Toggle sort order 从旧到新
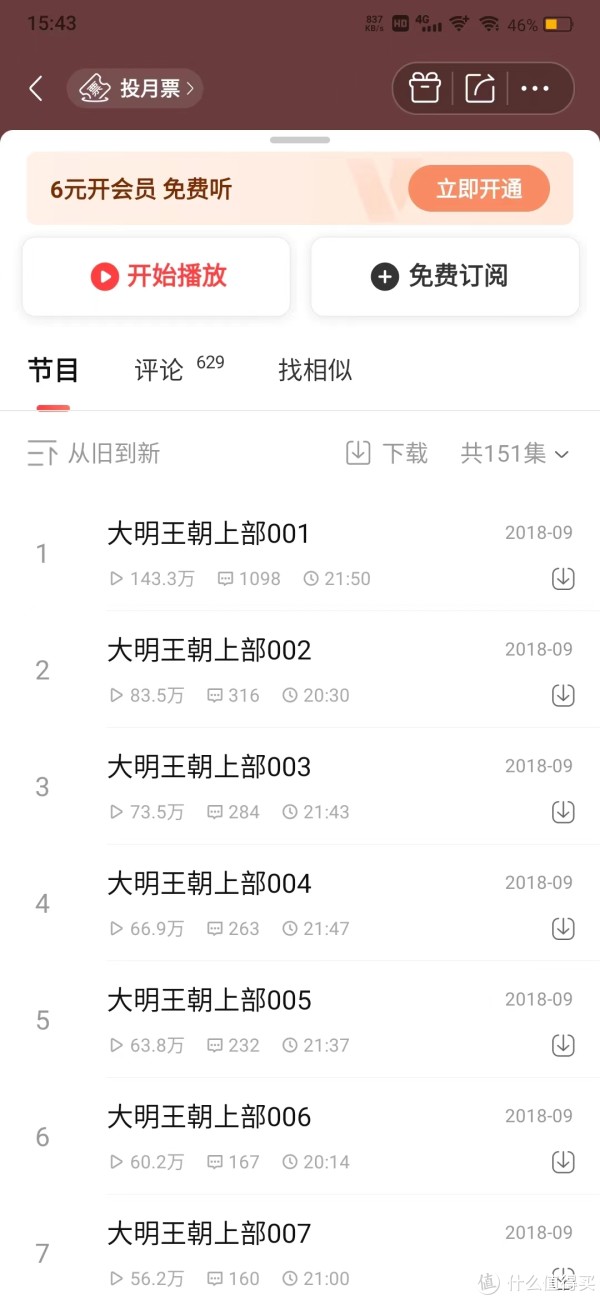 pos(94,454)
